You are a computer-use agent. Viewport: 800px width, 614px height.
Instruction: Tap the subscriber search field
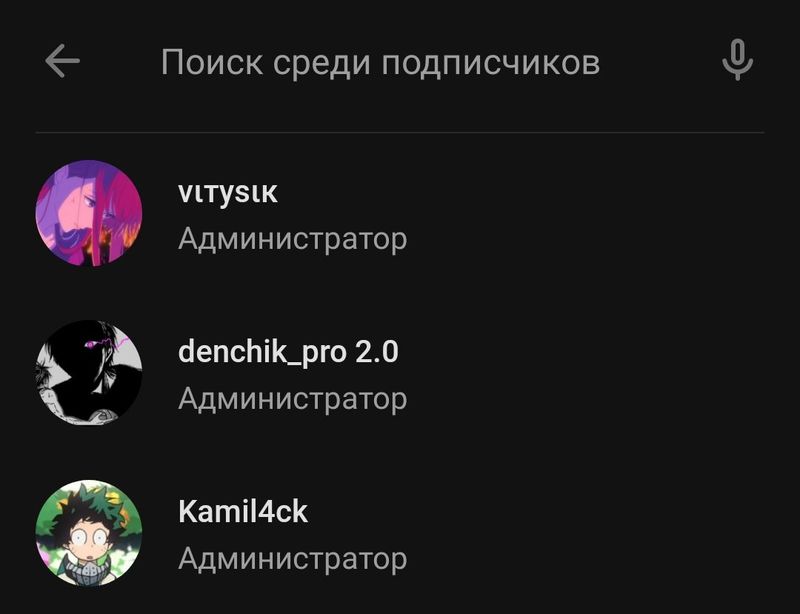pos(380,63)
